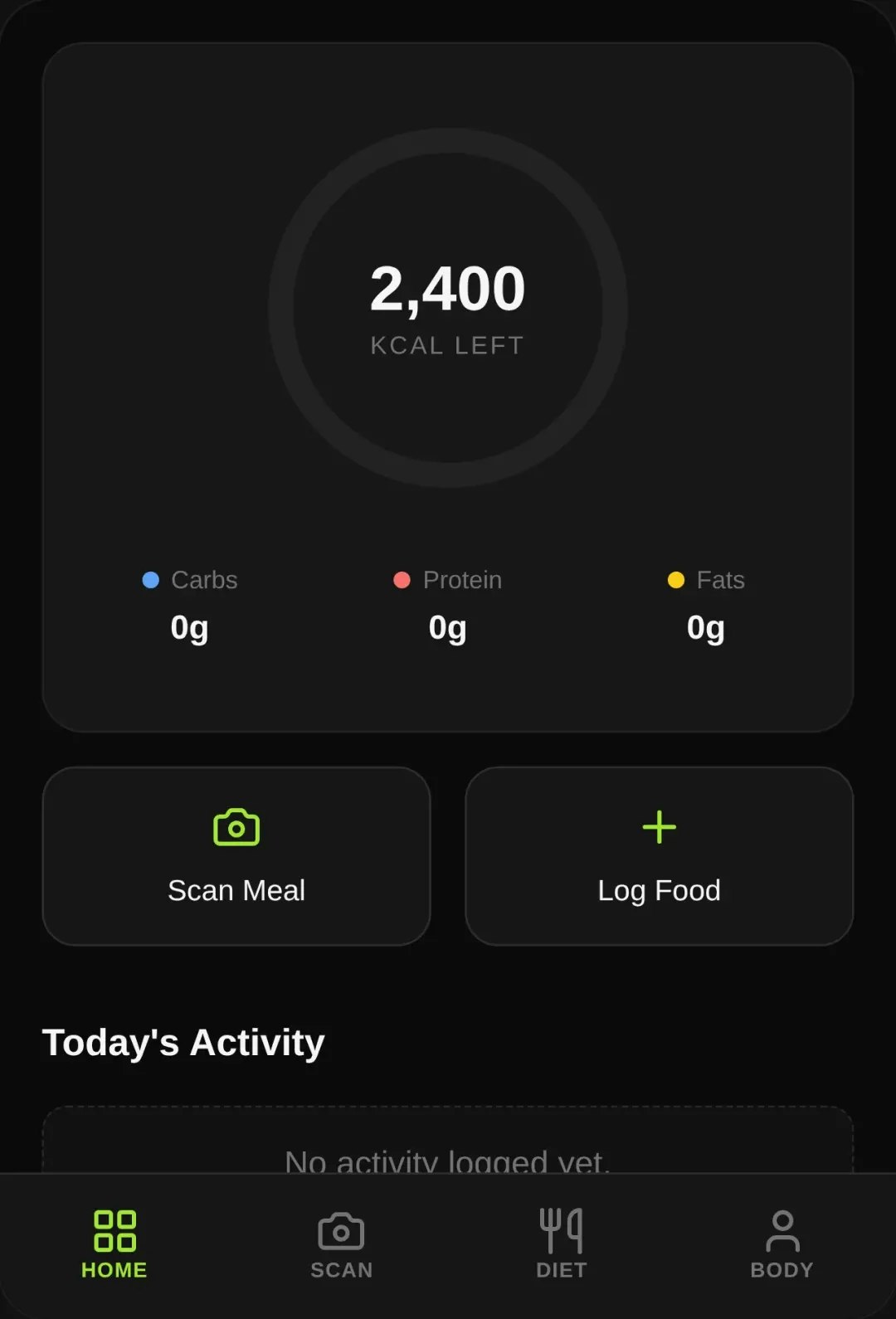The width and height of the screenshot is (896, 1319).
Task: Open Log Food to add an entry
Action: point(659,856)
